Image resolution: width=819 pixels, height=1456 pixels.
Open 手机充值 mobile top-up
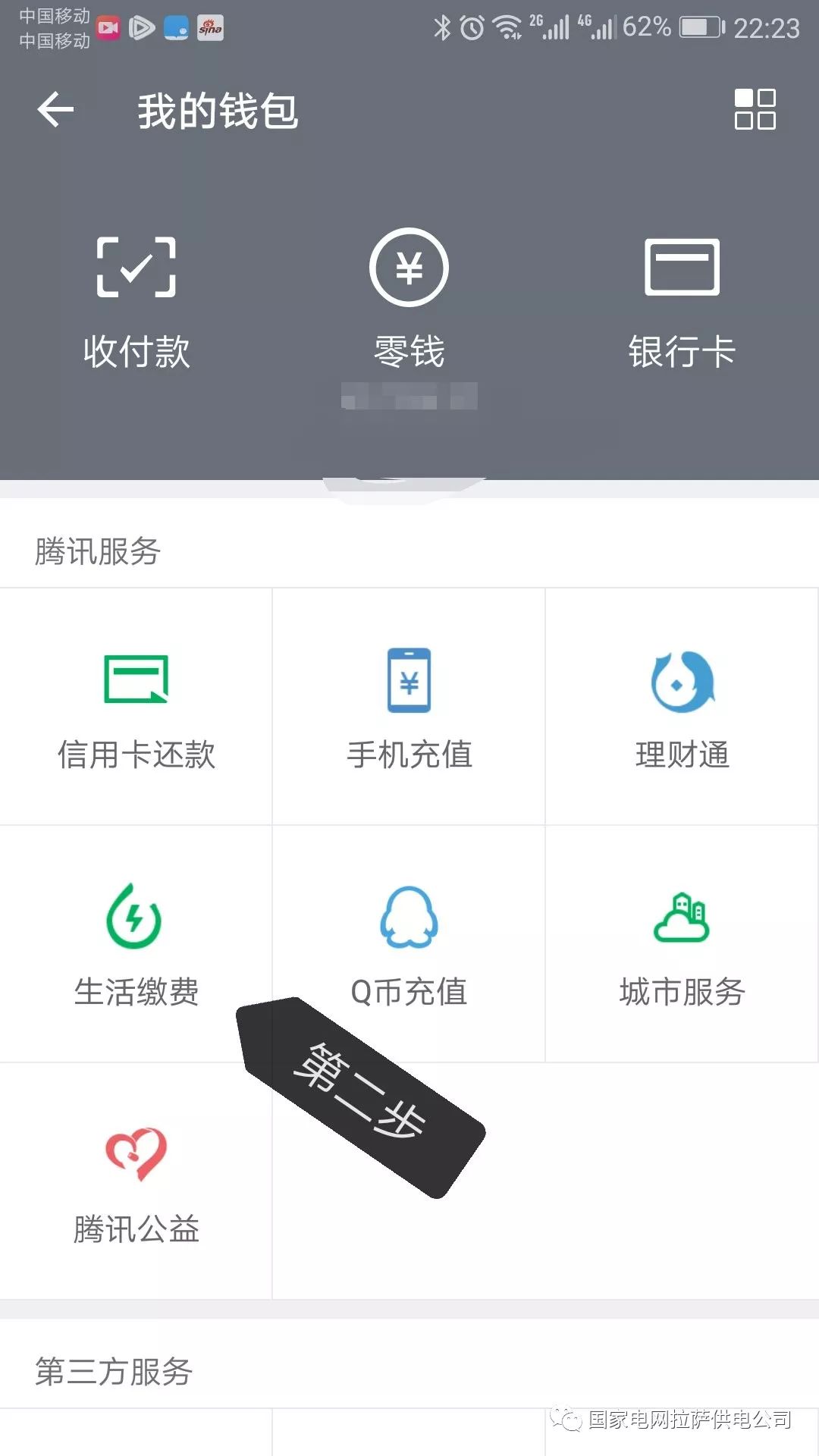(409, 707)
